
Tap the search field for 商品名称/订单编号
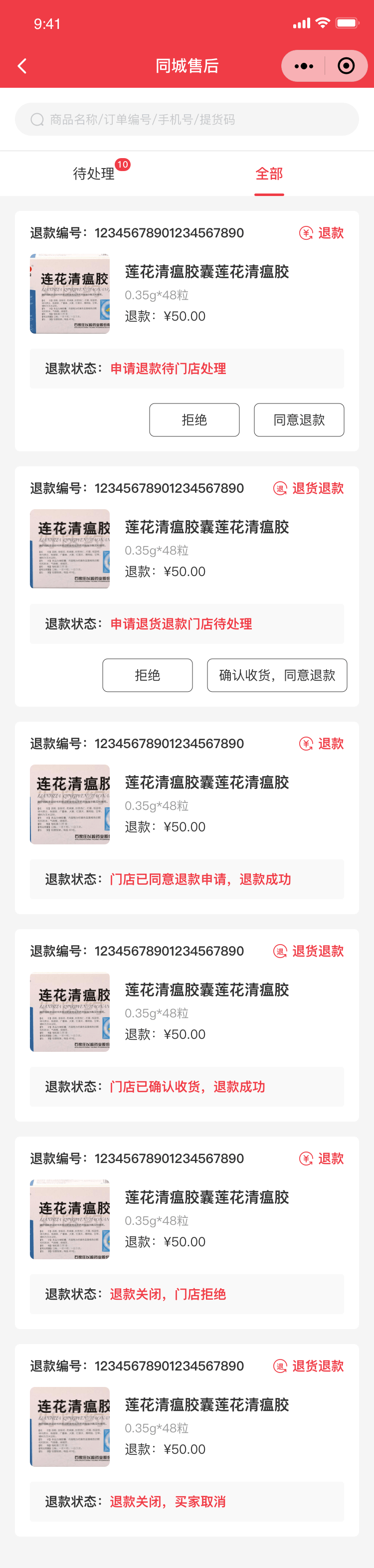coord(187,119)
